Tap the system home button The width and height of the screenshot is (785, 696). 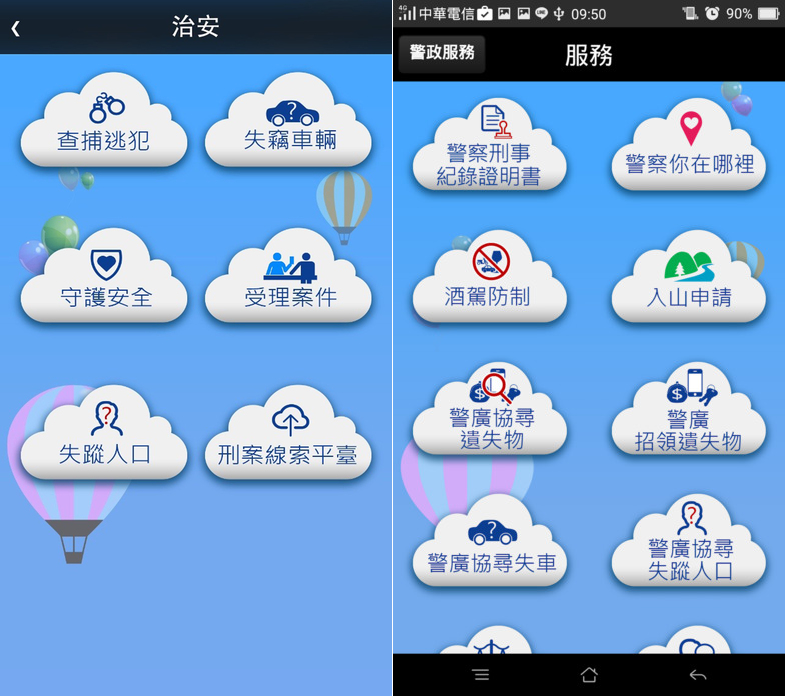coord(589,675)
